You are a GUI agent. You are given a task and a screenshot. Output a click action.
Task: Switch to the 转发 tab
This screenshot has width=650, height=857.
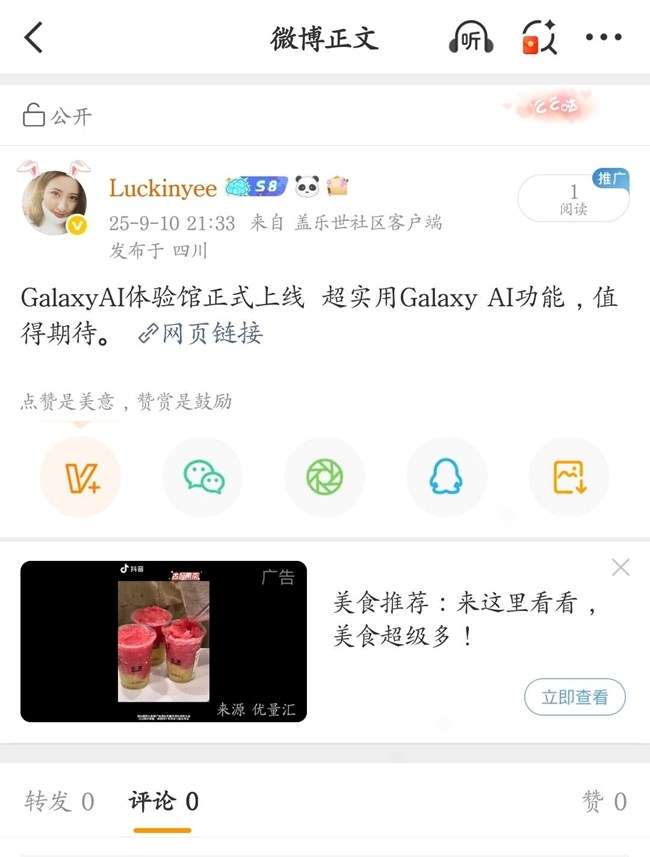pyautogui.click(x=59, y=801)
